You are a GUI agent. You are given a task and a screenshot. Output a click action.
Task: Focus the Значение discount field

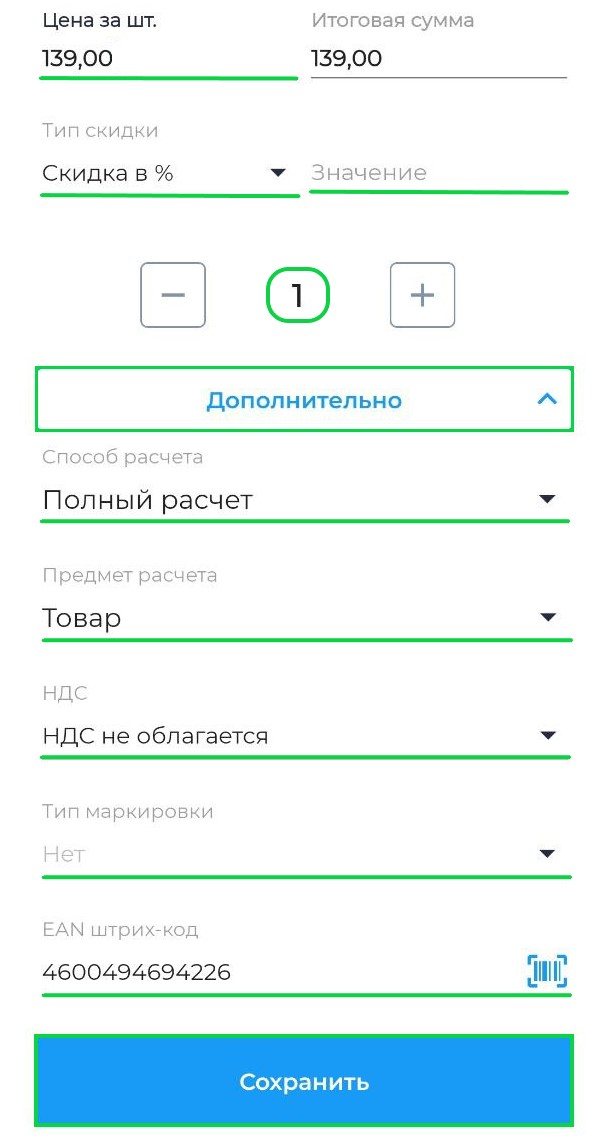(438, 174)
